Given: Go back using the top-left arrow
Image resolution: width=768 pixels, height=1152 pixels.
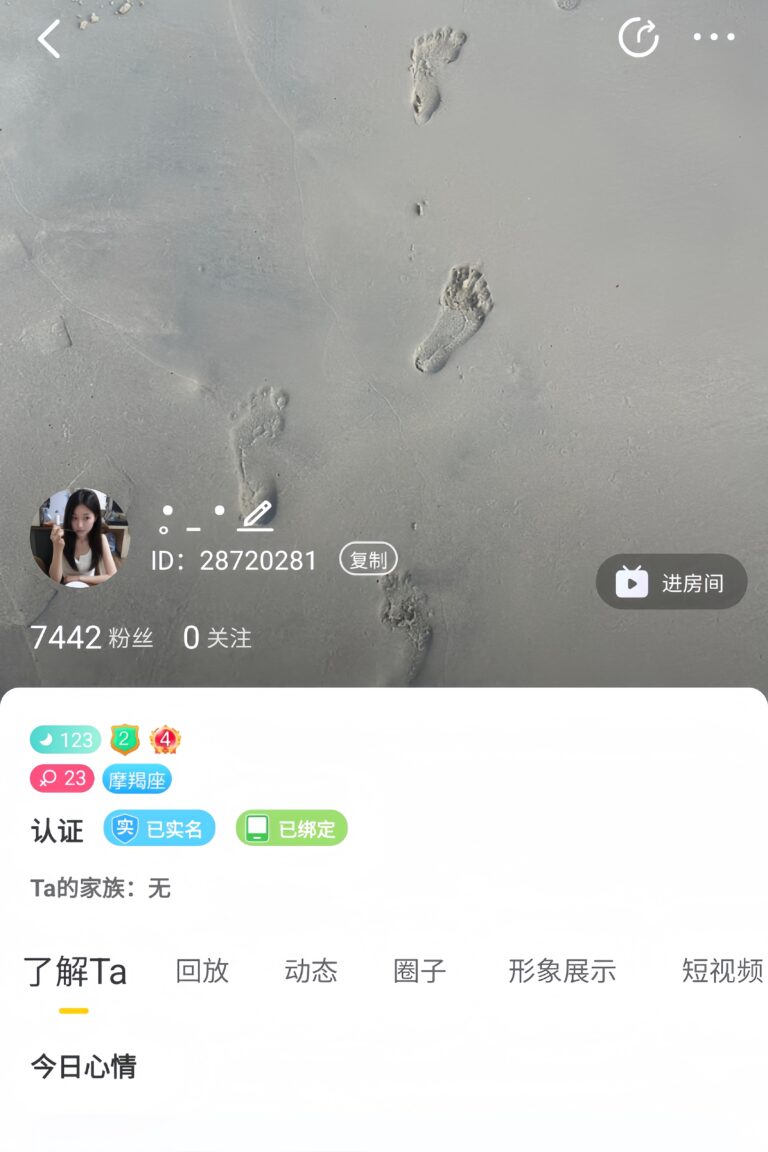Looking at the screenshot, I should pos(49,39).
